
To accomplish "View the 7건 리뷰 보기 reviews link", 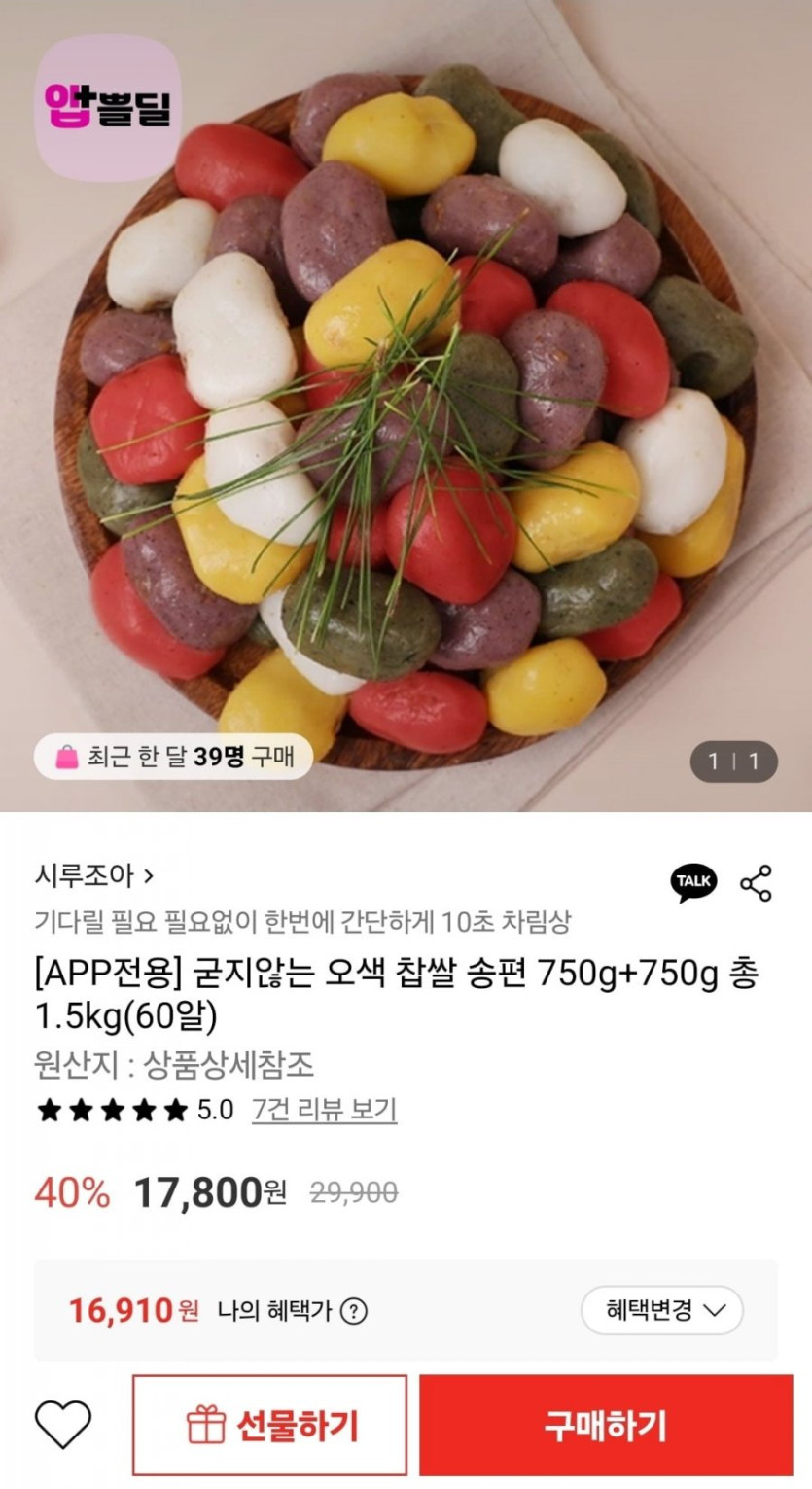I will 324,1110.
